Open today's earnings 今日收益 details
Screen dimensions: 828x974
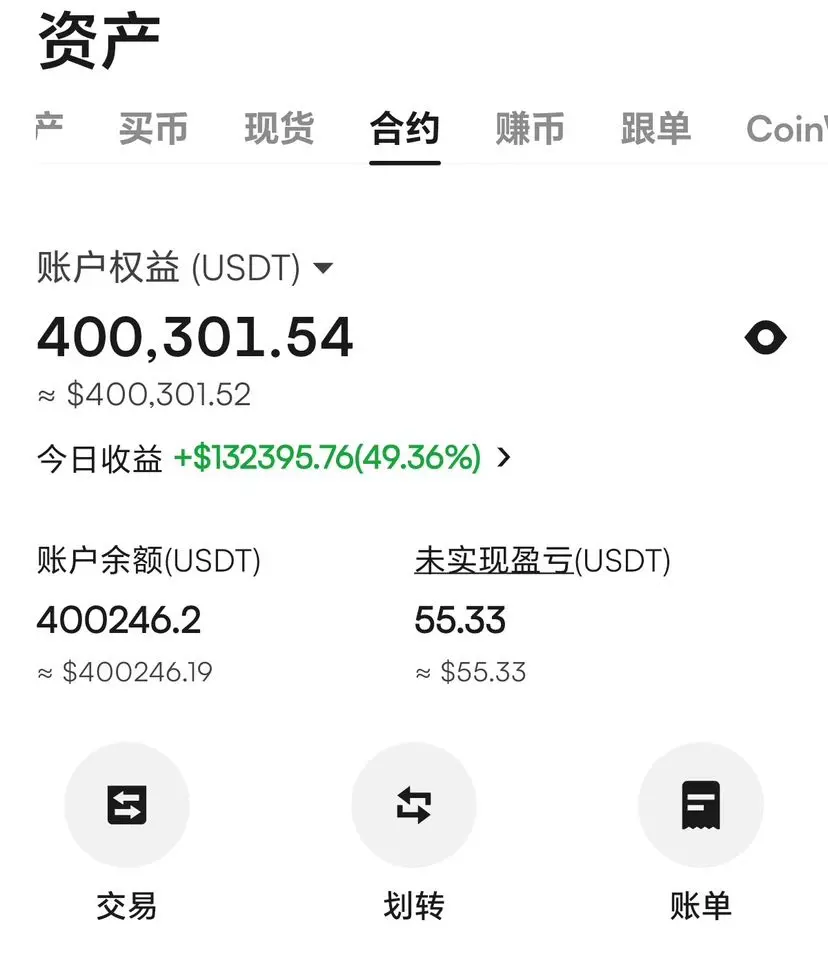click(504, 458)
